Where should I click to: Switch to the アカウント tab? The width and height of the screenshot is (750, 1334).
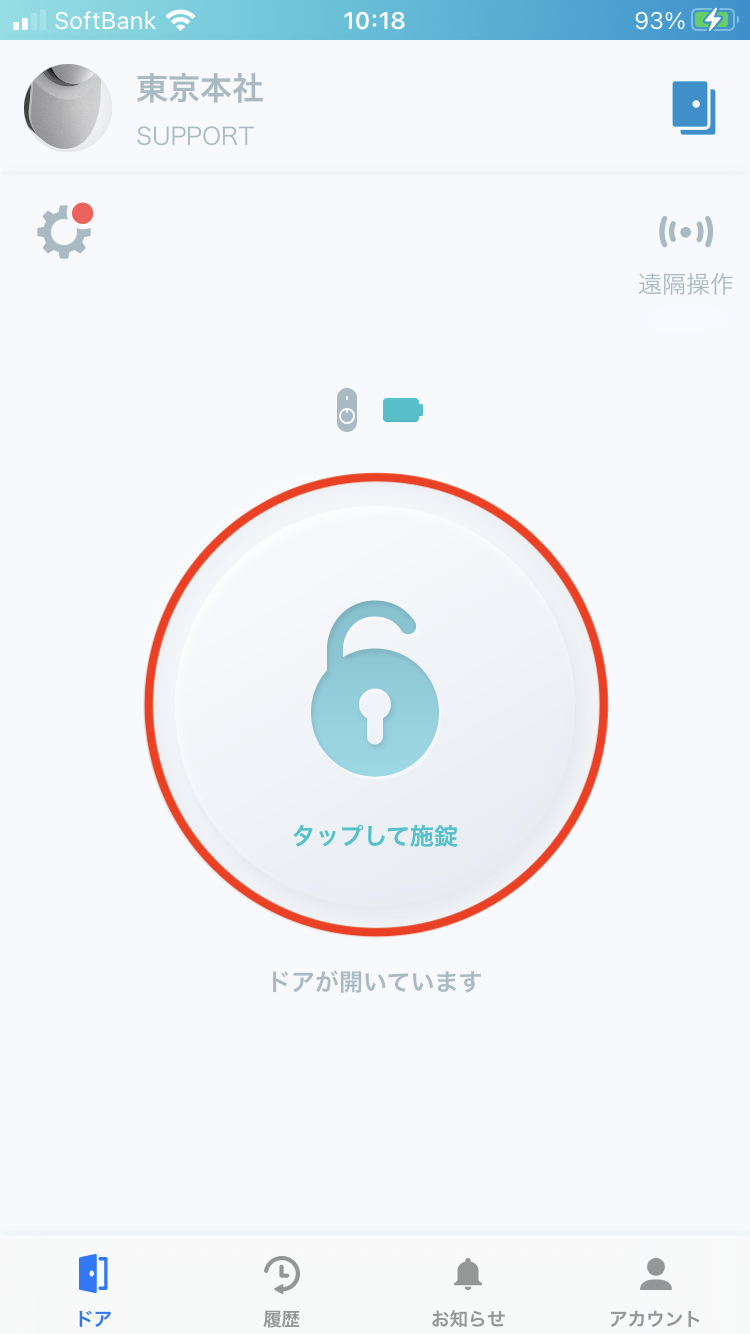coord(655,1289)
